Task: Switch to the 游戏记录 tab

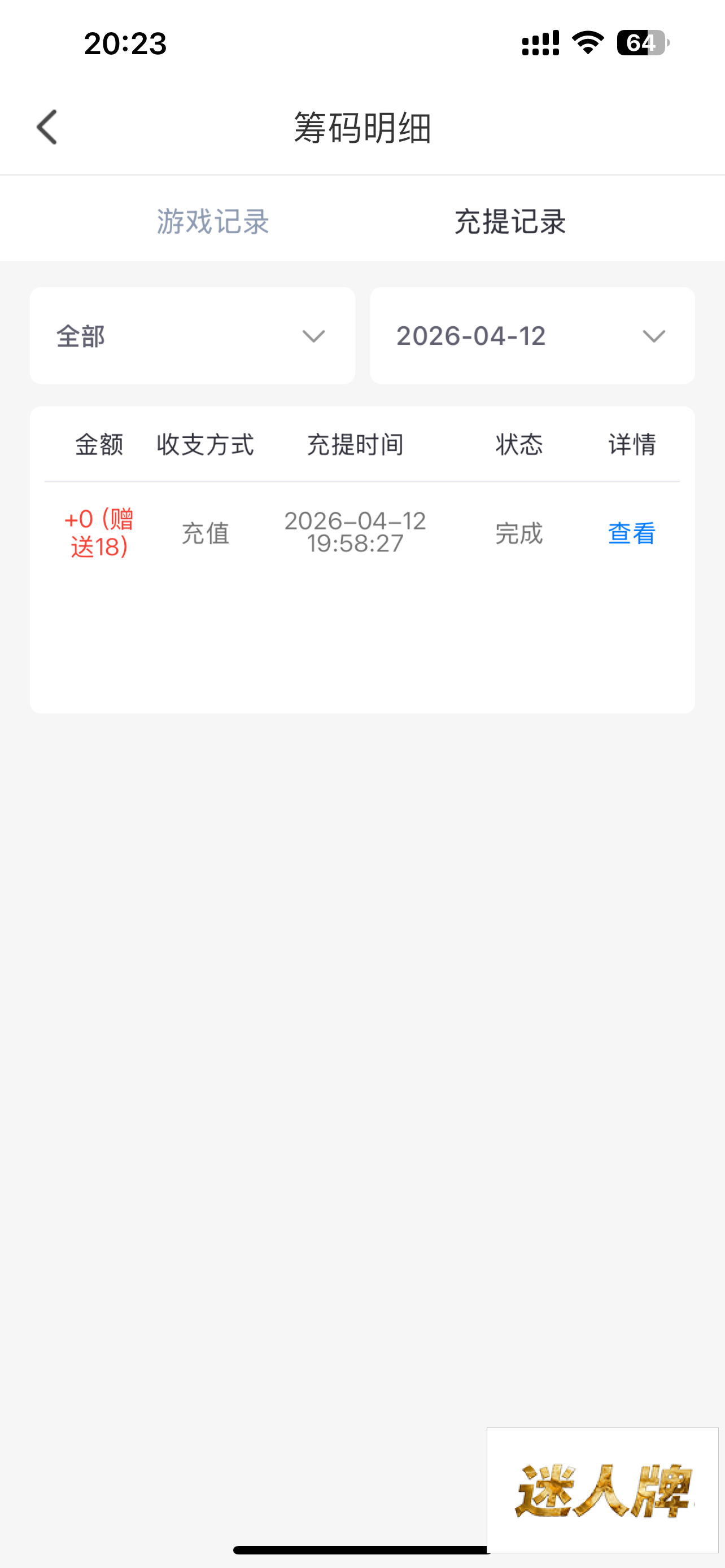Action: click(x=213, y=221)
